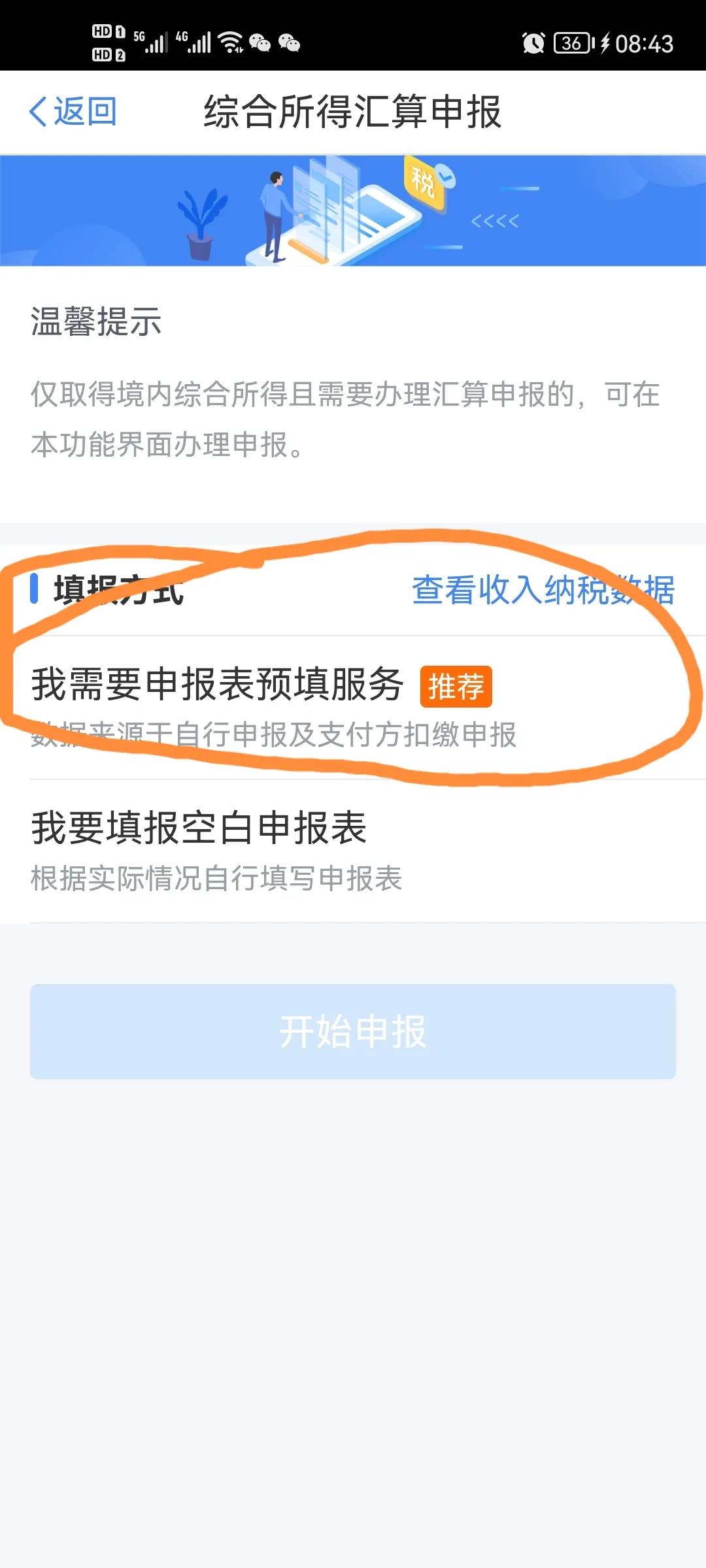706x1568 pixels.
Task: Tap the alarm clock icon in status bar
Action: pos(532,43)
